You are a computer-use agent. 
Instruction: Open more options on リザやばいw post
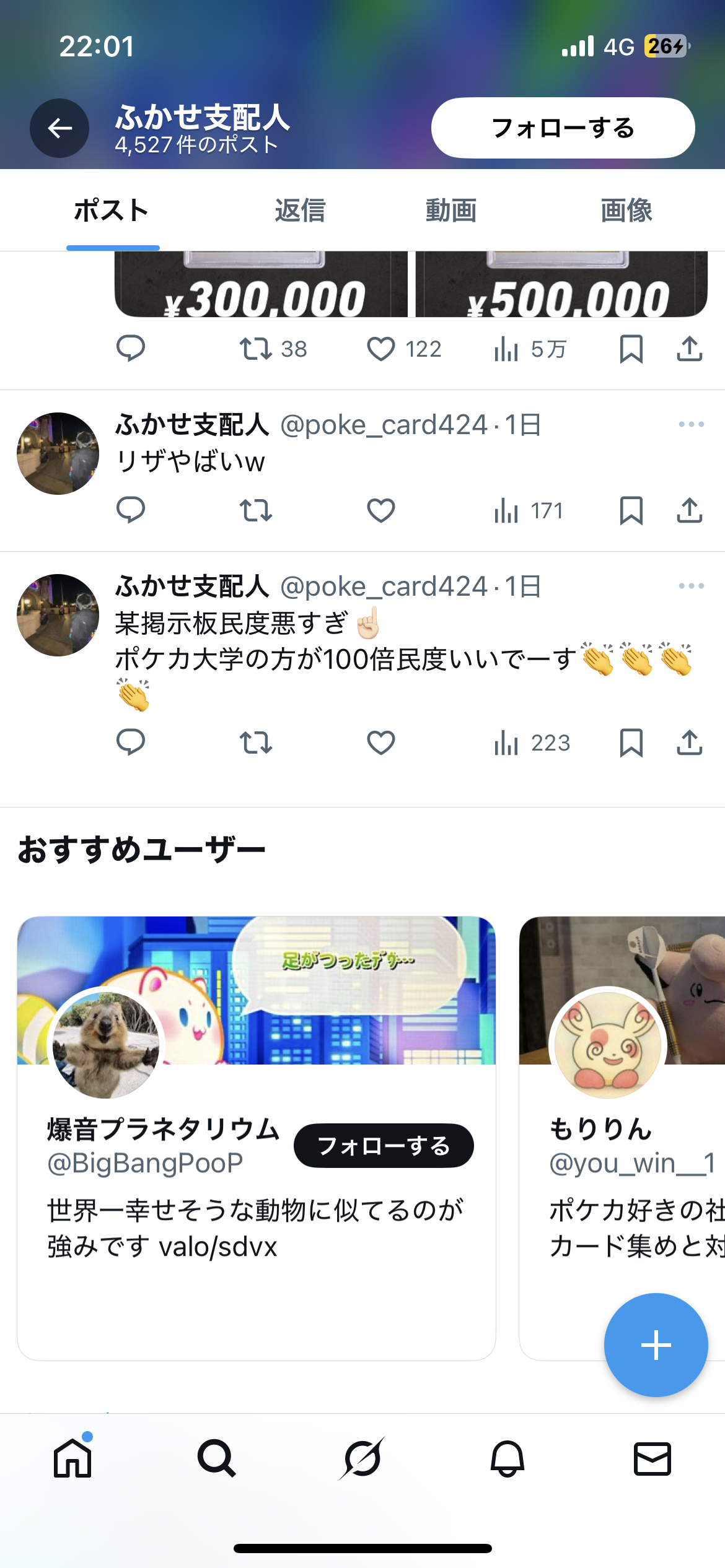coord(691,425)
